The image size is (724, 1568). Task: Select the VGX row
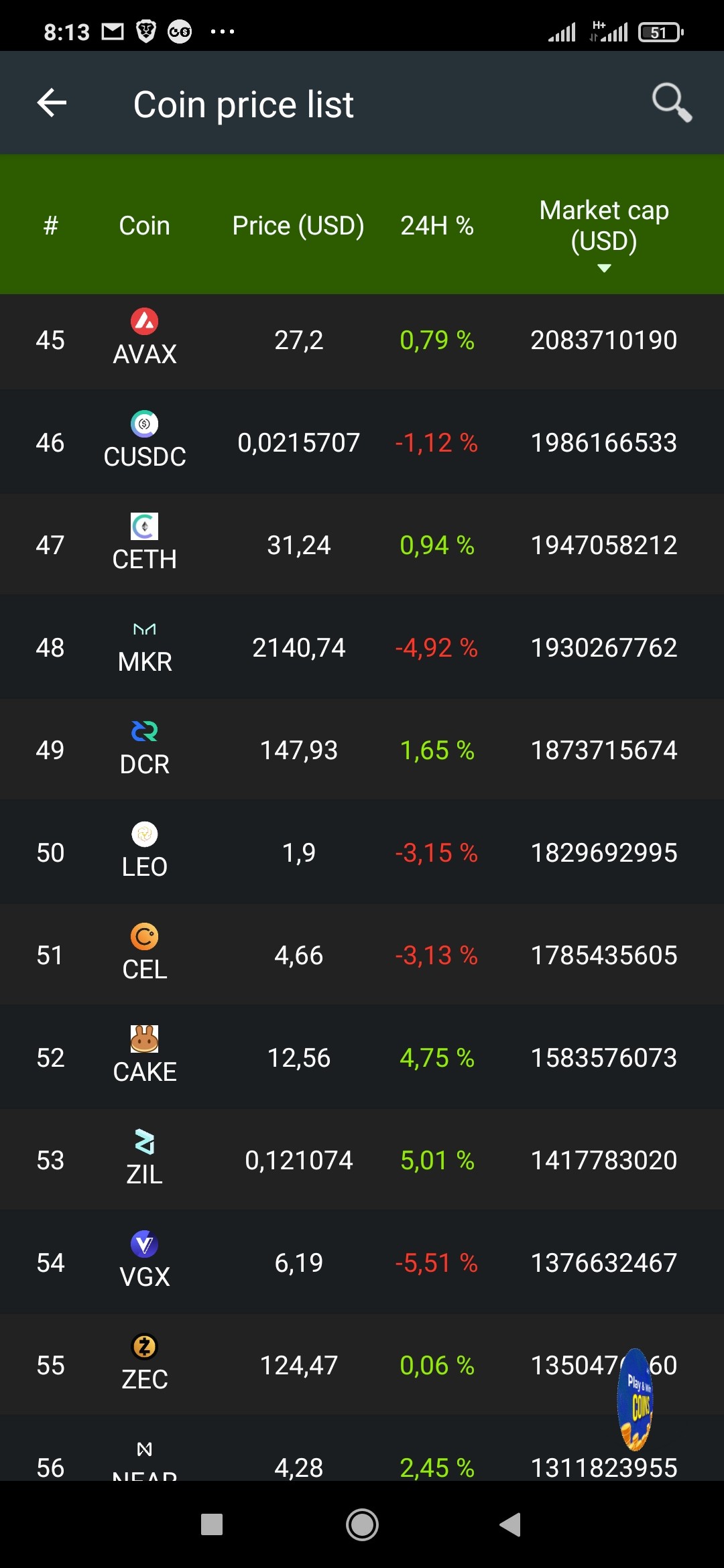coord(362,1263)
